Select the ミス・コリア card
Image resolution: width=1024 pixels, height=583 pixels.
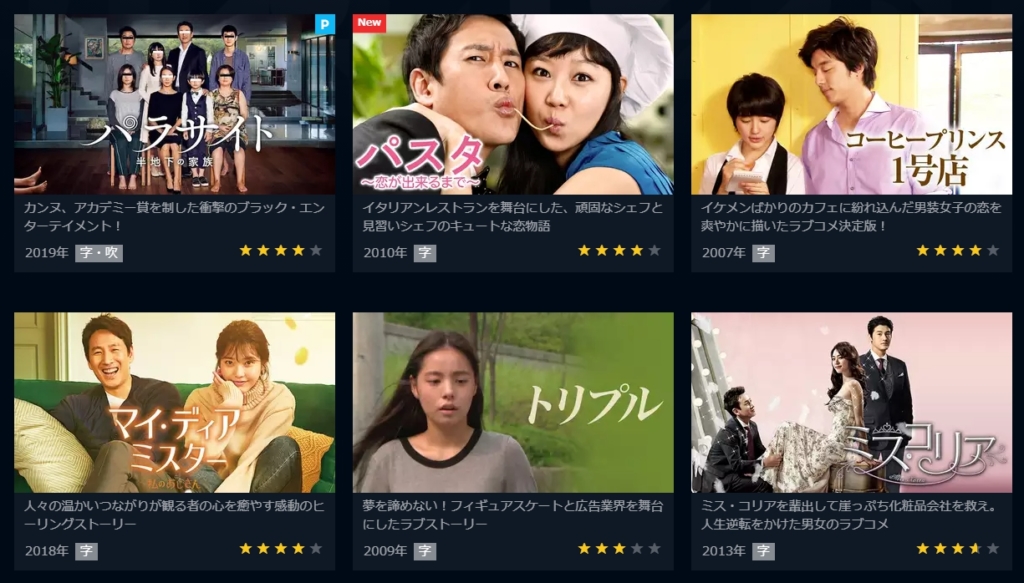pos(851,403)
